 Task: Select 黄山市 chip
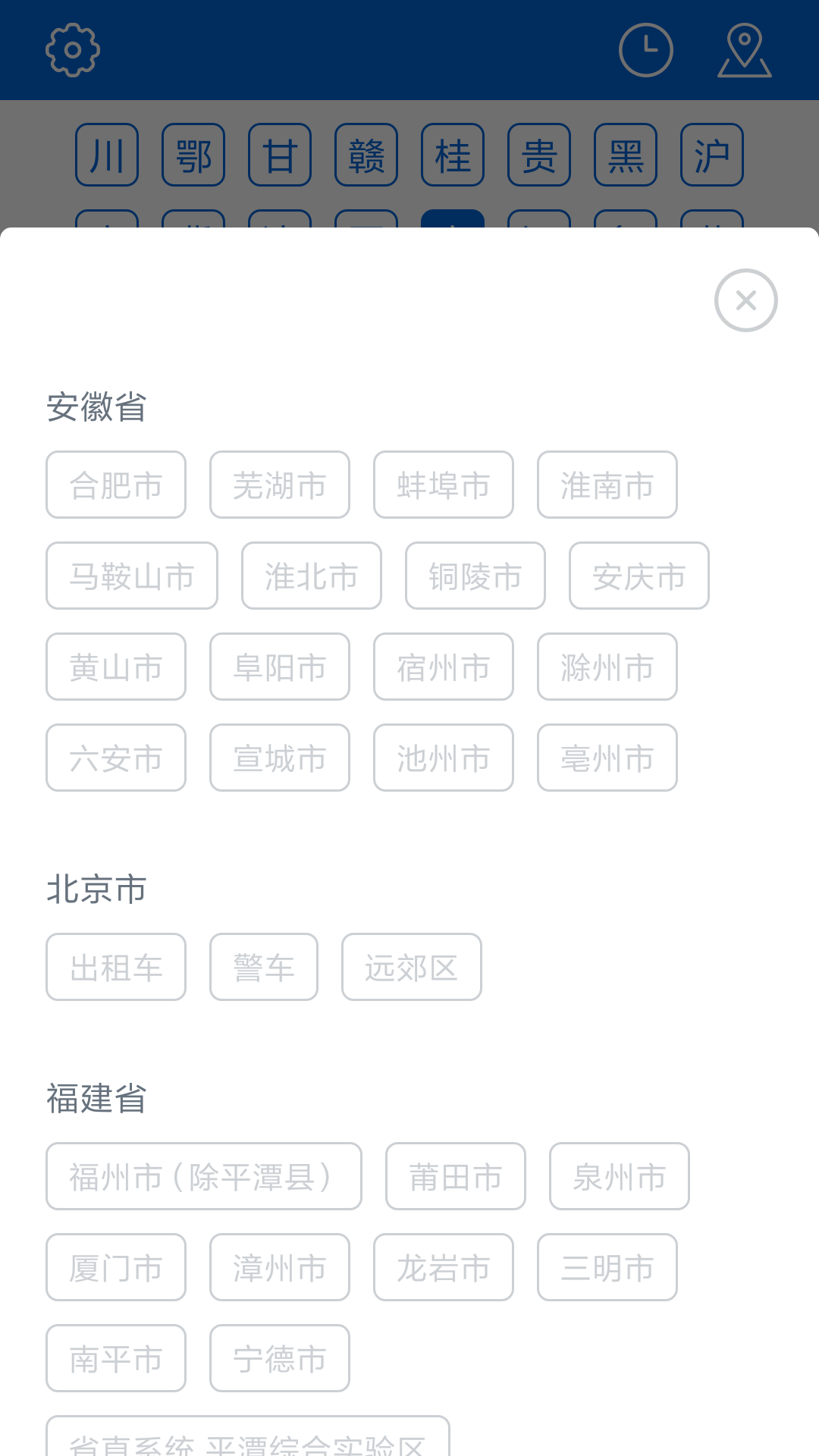pos(116,667)
